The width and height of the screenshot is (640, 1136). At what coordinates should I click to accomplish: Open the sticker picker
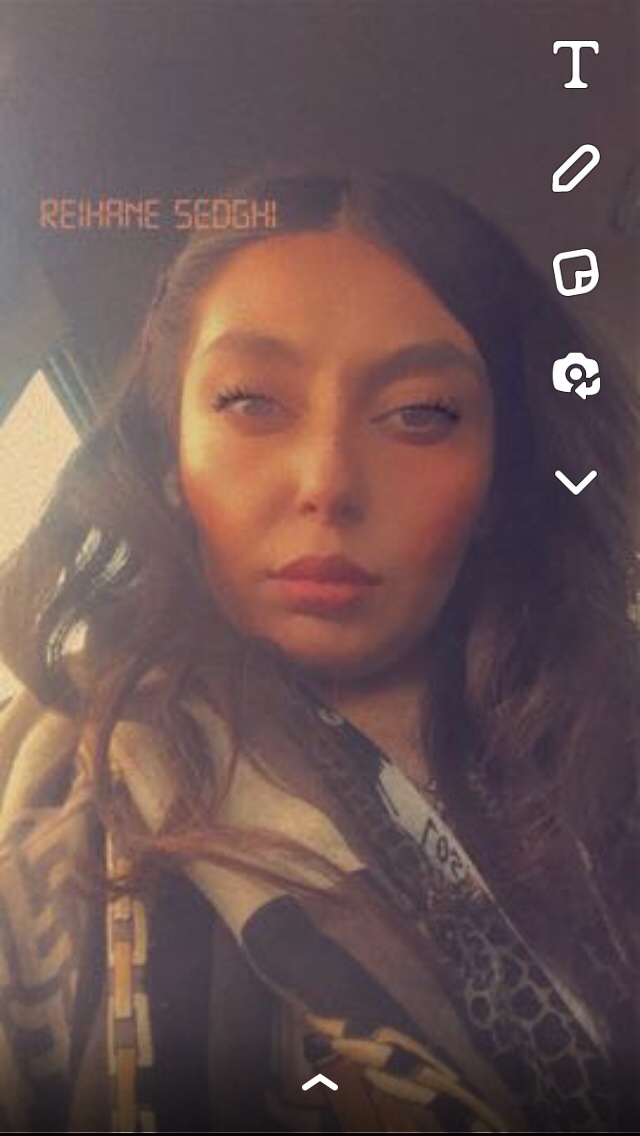tap(576, 272)
